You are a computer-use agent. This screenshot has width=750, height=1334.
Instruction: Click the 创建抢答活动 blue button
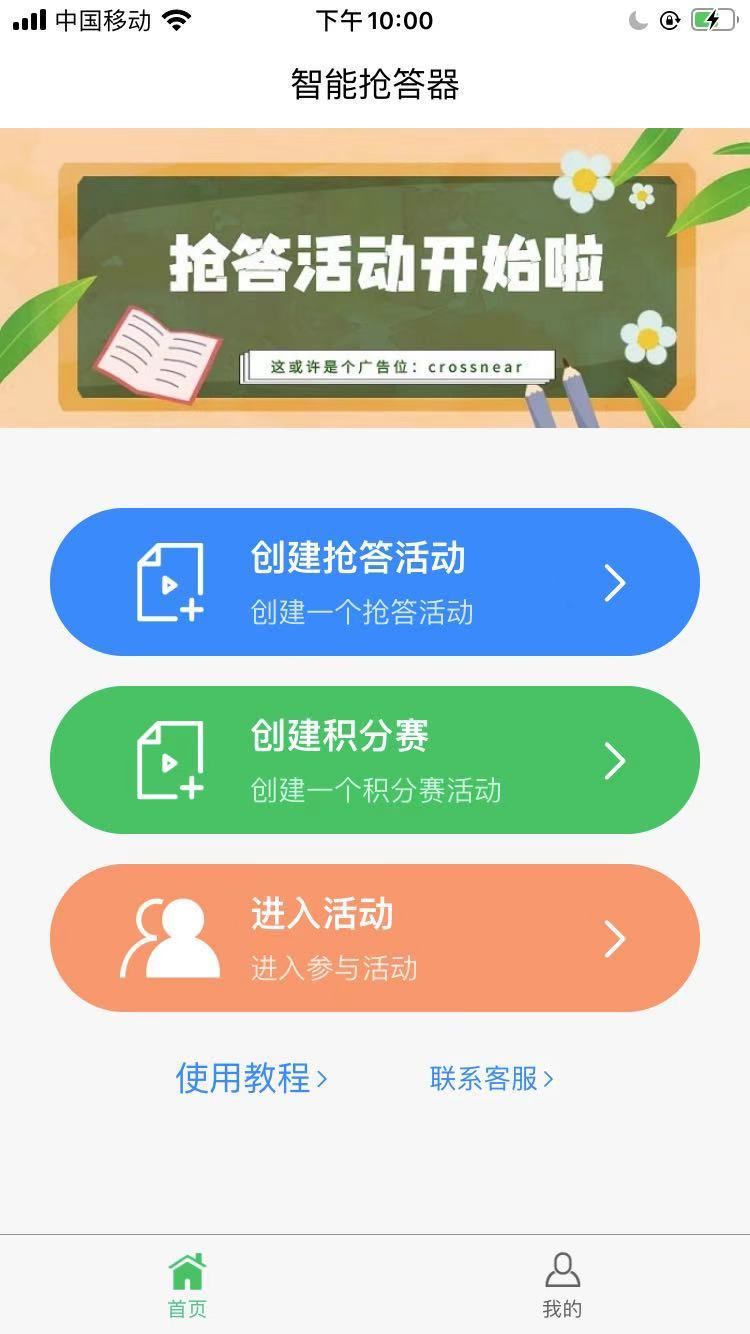click(375, 582)
